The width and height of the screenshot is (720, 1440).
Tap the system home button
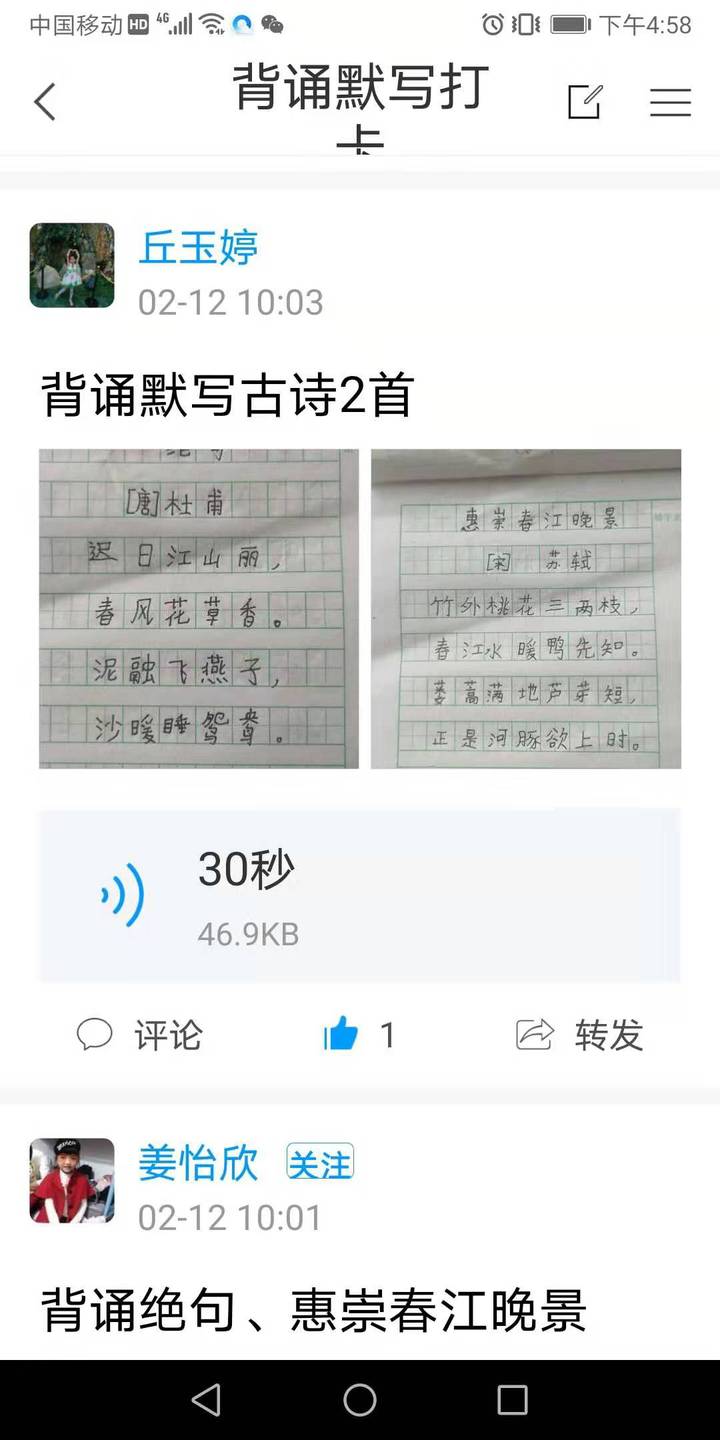[x=360, y=1400]
